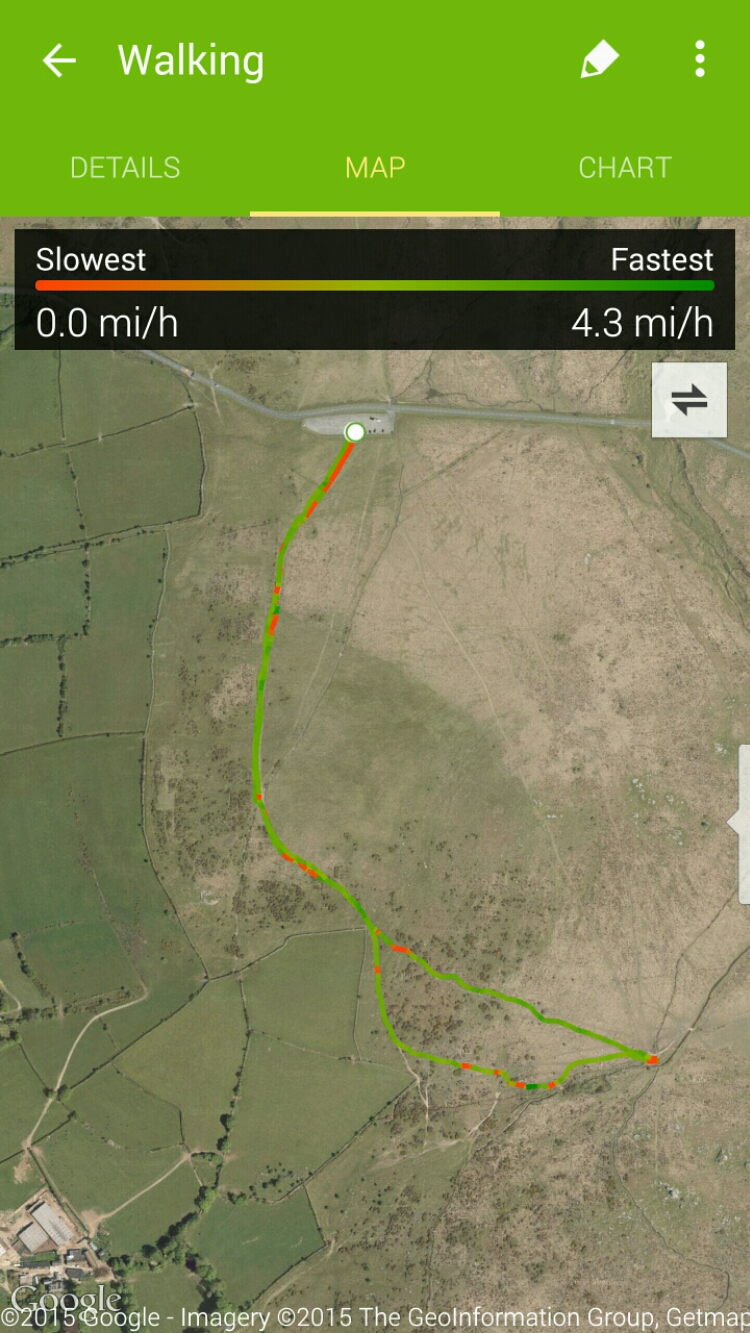
Task: Go back from the Walking screen
Action: (x=59, y=61)
